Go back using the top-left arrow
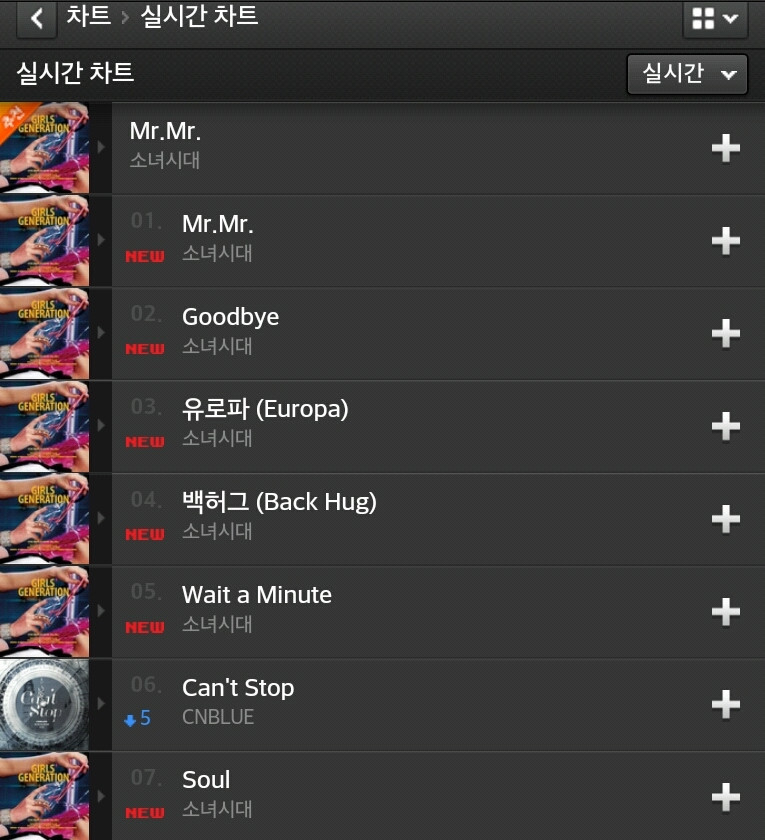 coord(37,18)
